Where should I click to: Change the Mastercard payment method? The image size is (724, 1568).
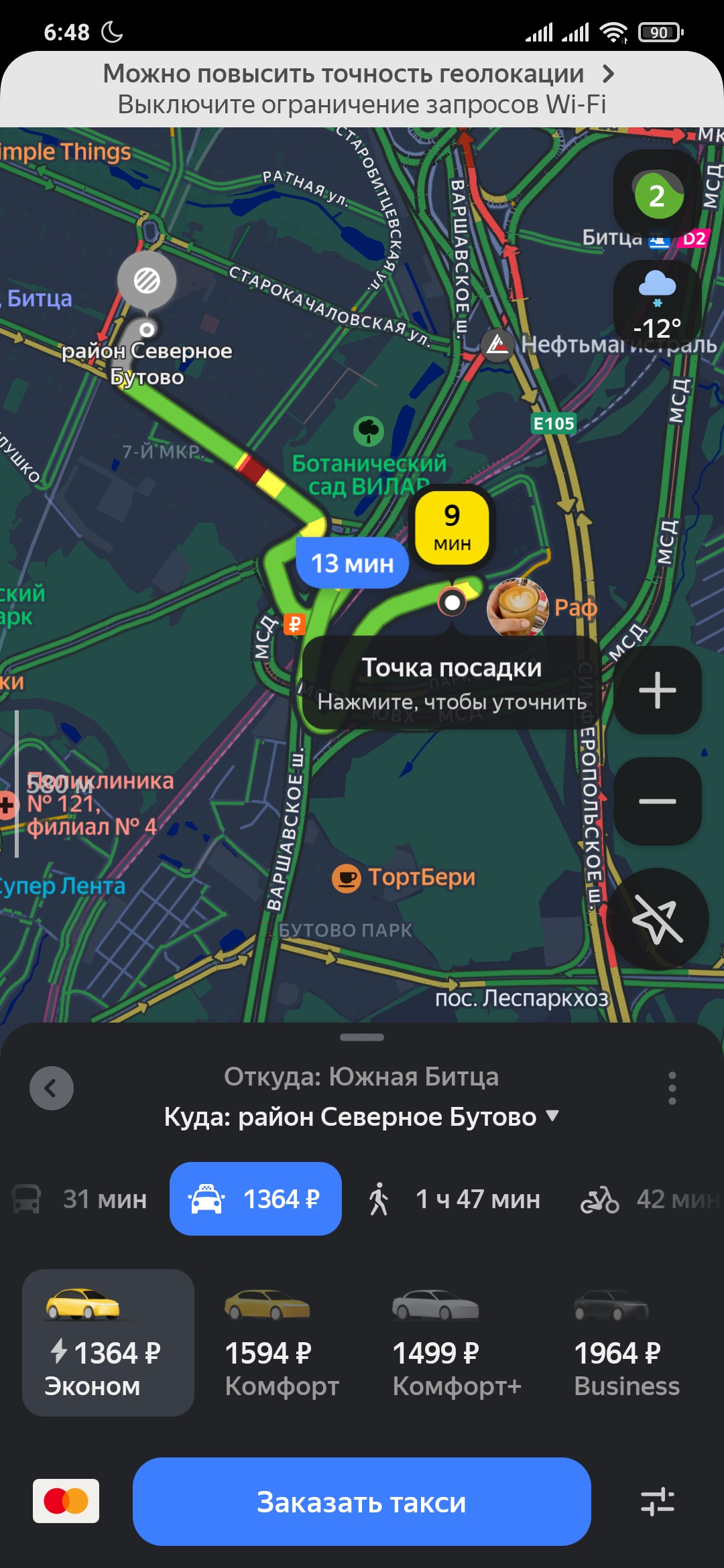coord(66,1501)
